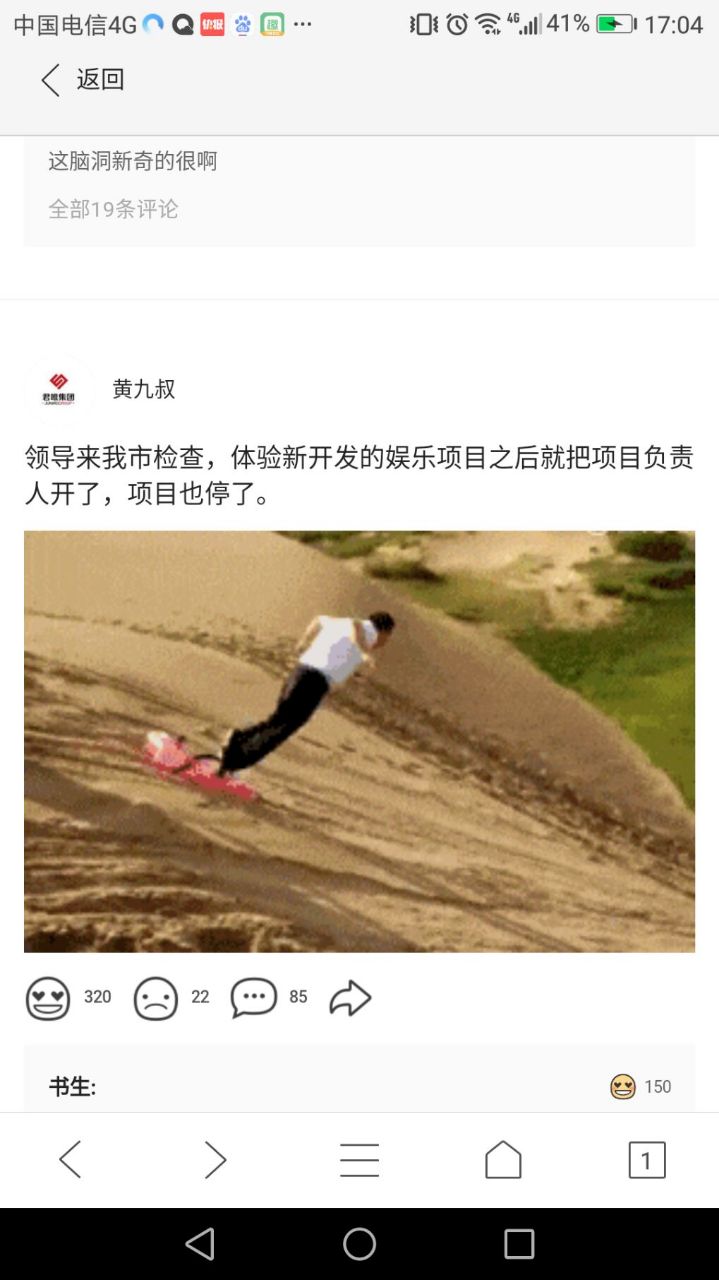
Task: Like 书生's comment
Action: (623, 1087)
